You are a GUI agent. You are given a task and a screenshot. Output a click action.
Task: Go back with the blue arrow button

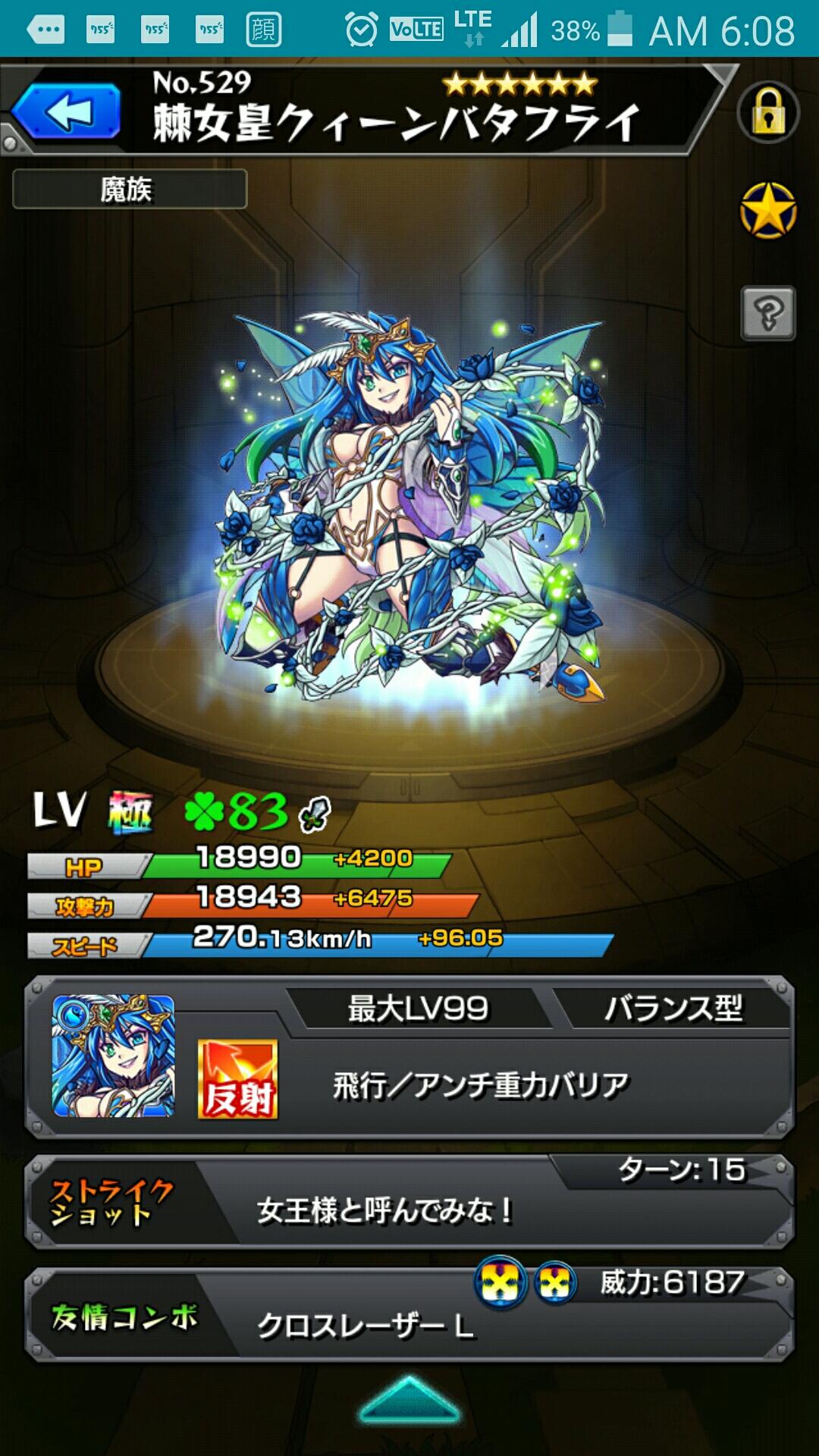point(67,112)
